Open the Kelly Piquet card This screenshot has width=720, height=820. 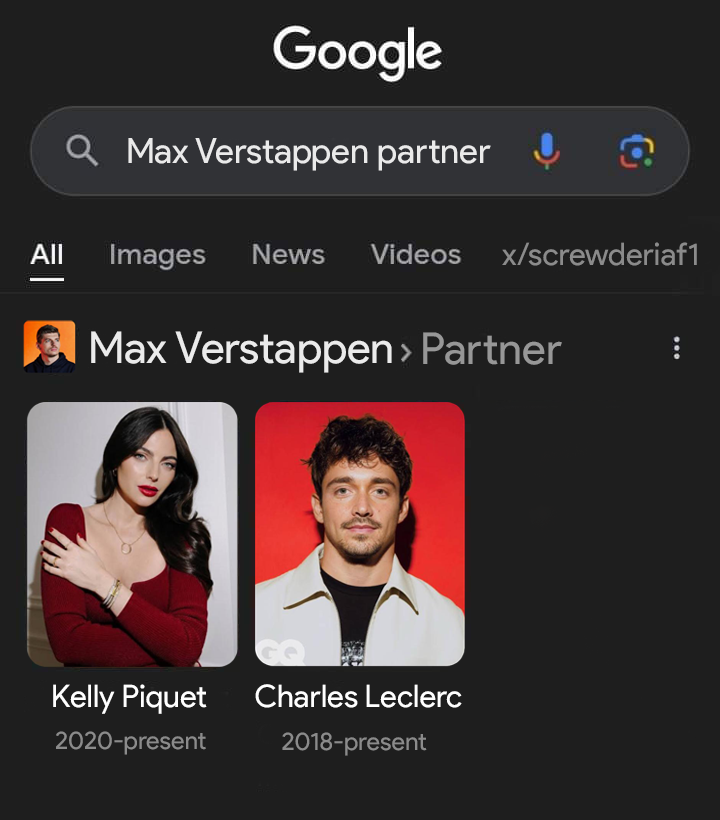132,534
